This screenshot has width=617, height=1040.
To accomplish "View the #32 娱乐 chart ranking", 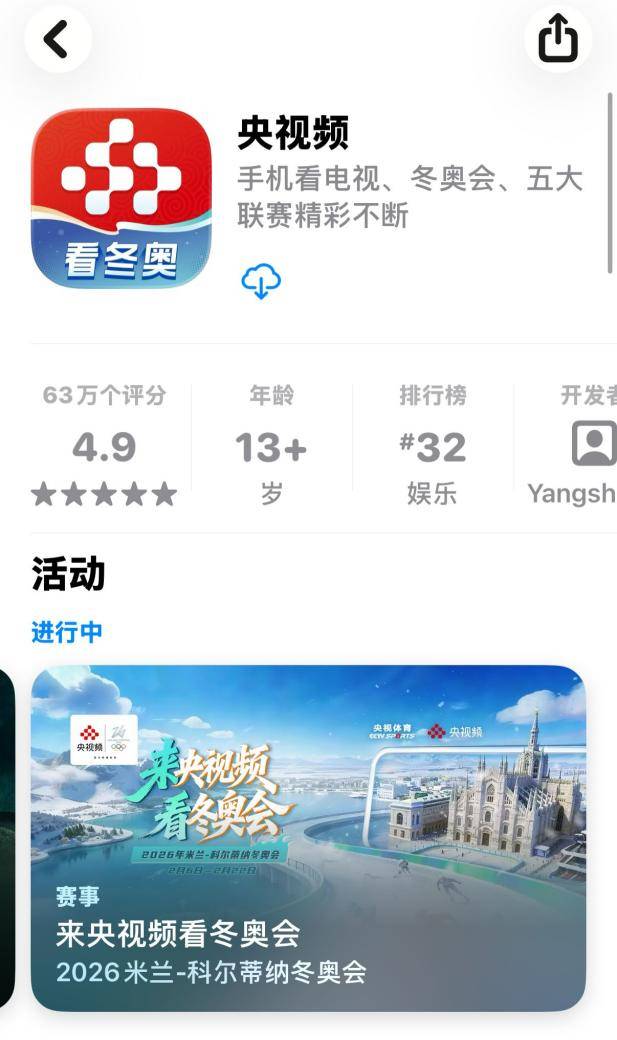I will tap(433, 446).
